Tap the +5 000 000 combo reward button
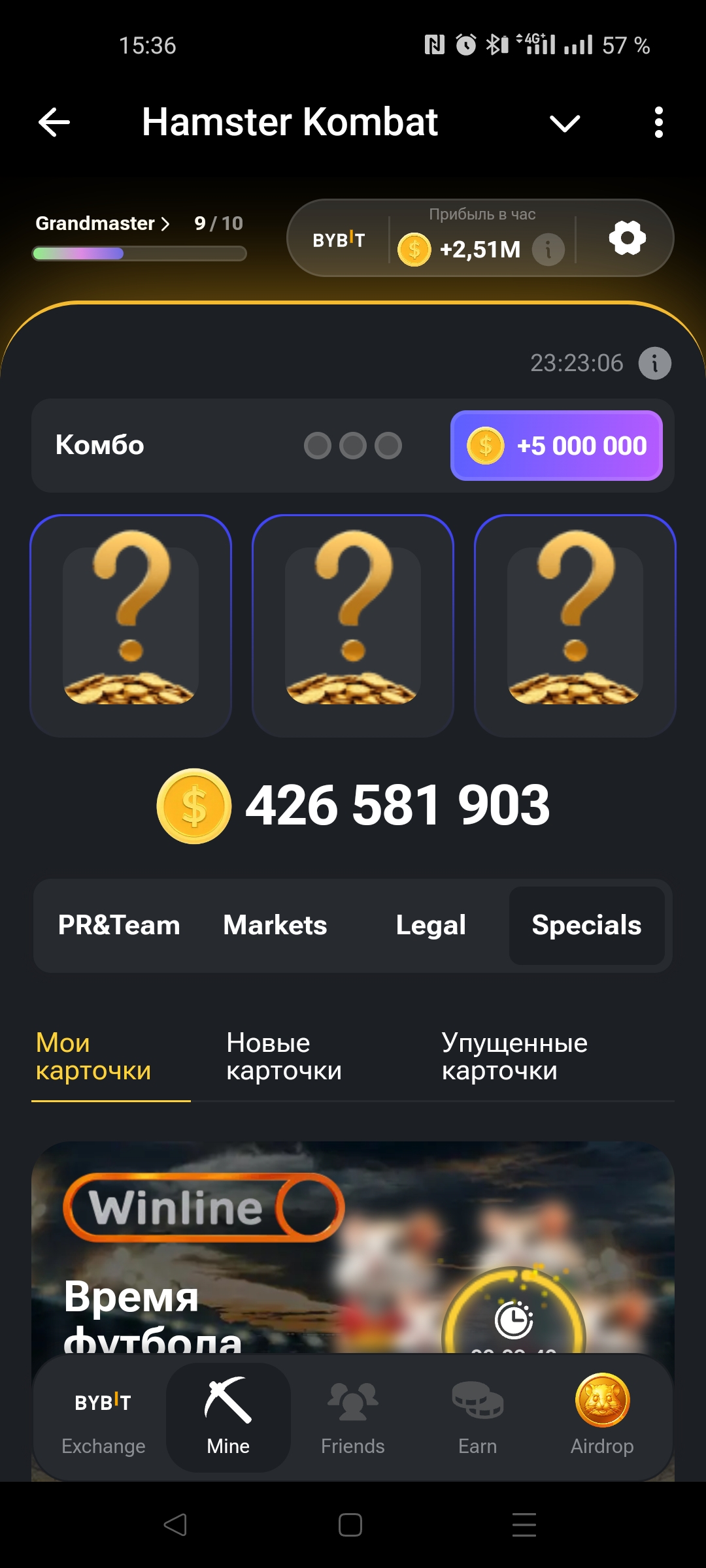Image resolution: width=706 pixels, height=1568 pixels. point(556,446)
